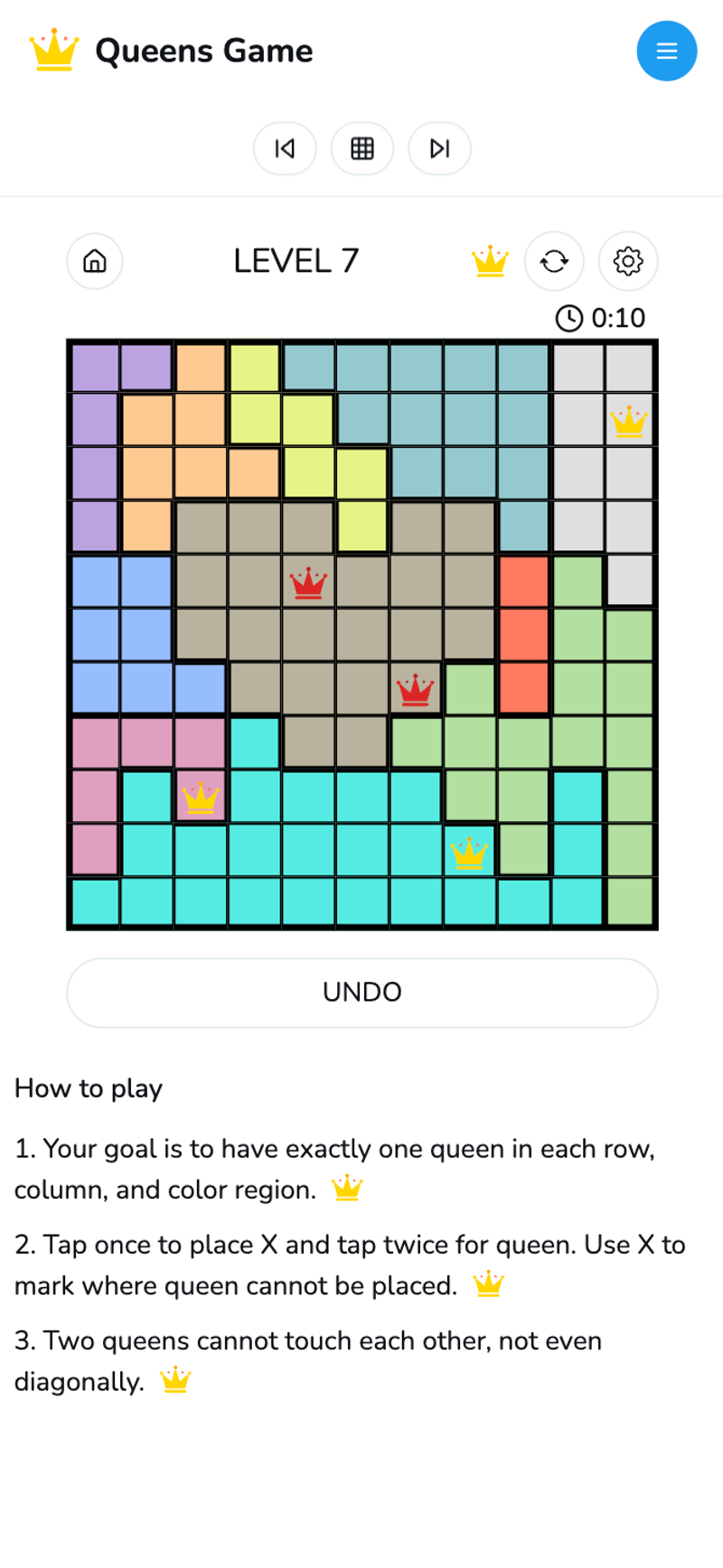
Task: Click the crown icon after rule one
Action: click(x=346, y=1189)
